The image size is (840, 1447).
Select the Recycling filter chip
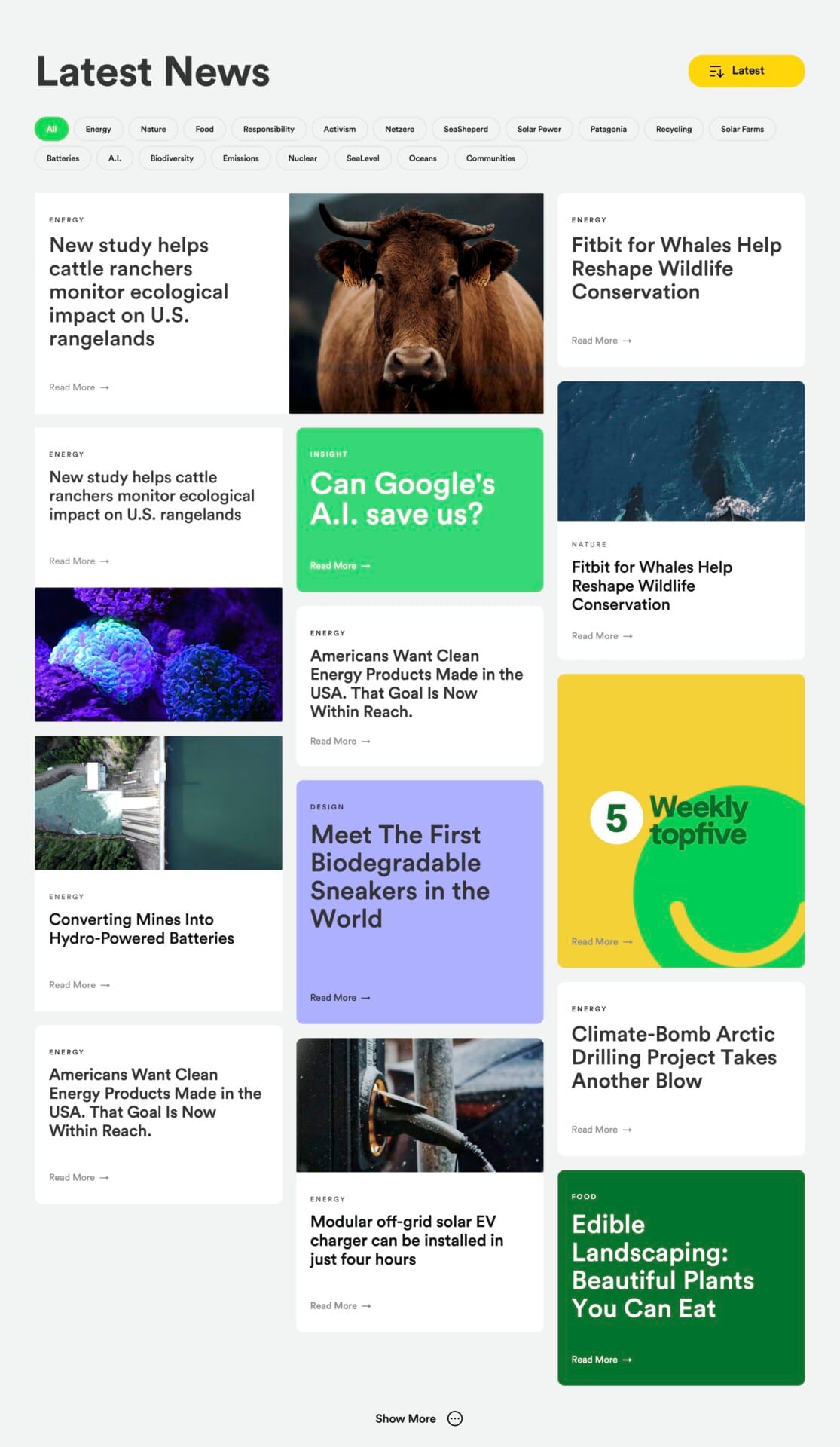point(674,129)
